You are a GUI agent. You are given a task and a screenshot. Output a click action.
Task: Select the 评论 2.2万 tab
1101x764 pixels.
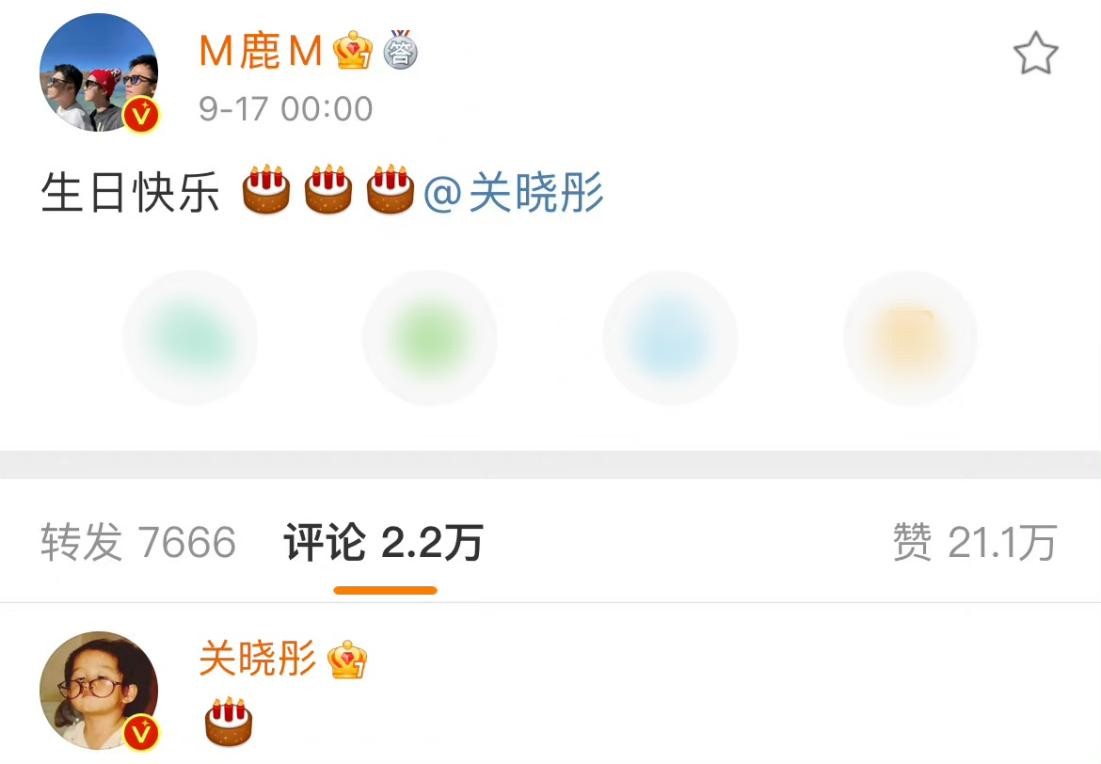(384, 543)
